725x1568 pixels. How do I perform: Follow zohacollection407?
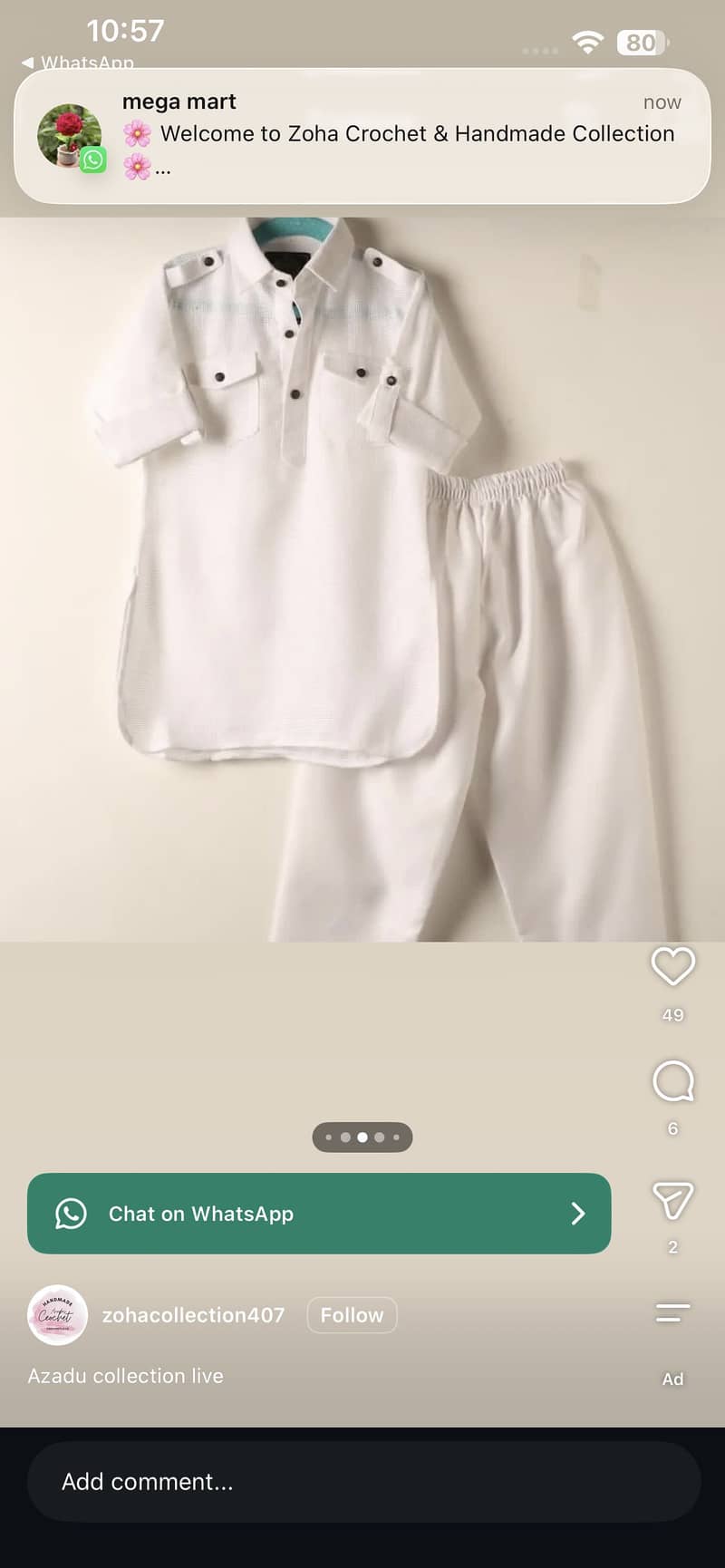[352, 1315]
